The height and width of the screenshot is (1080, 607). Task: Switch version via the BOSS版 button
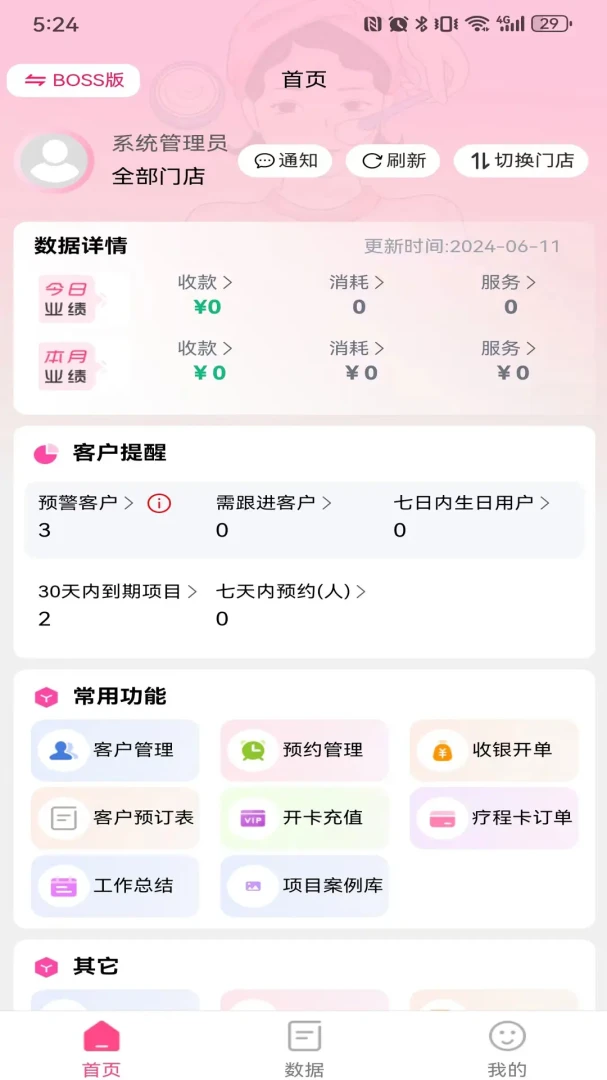[74, 80]
